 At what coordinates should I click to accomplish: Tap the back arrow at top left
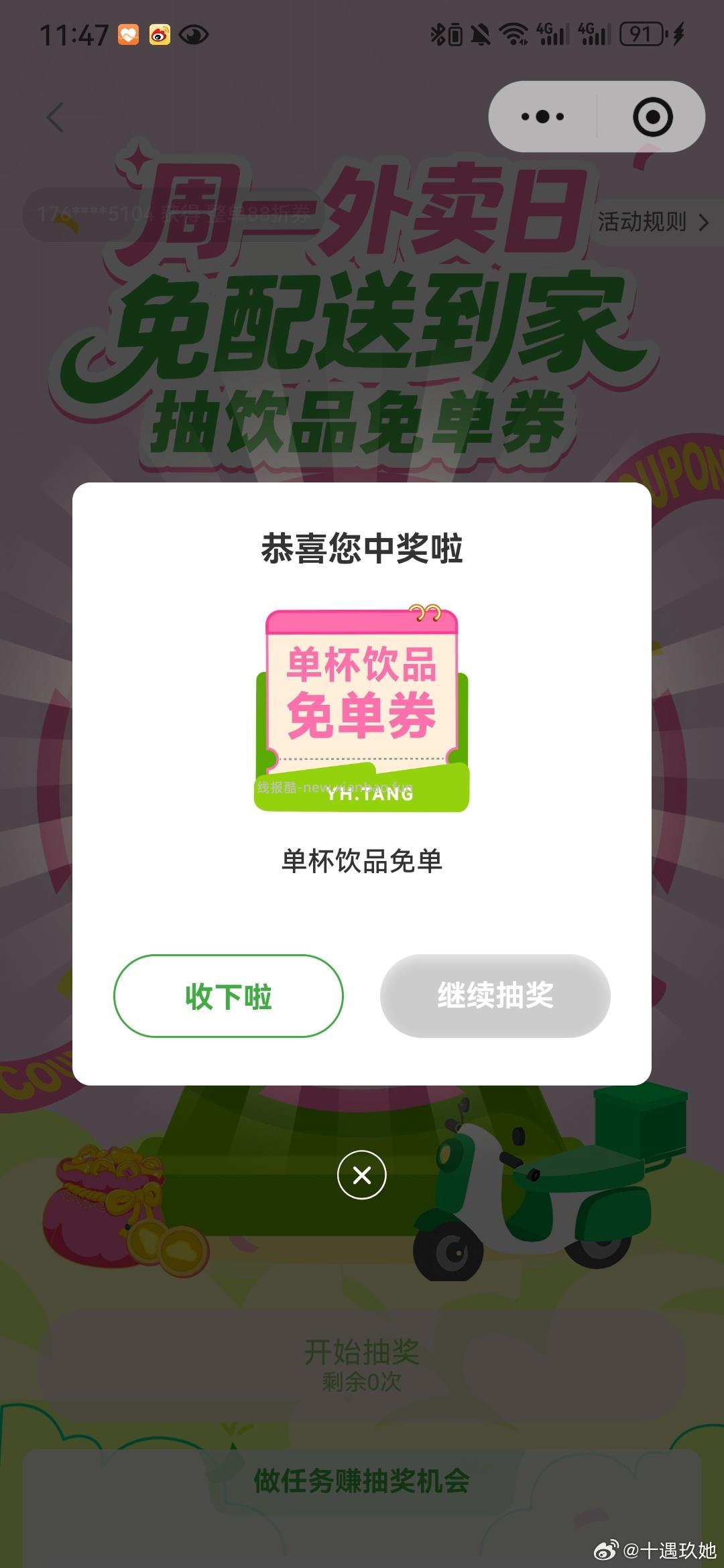[x=54, y=117]
